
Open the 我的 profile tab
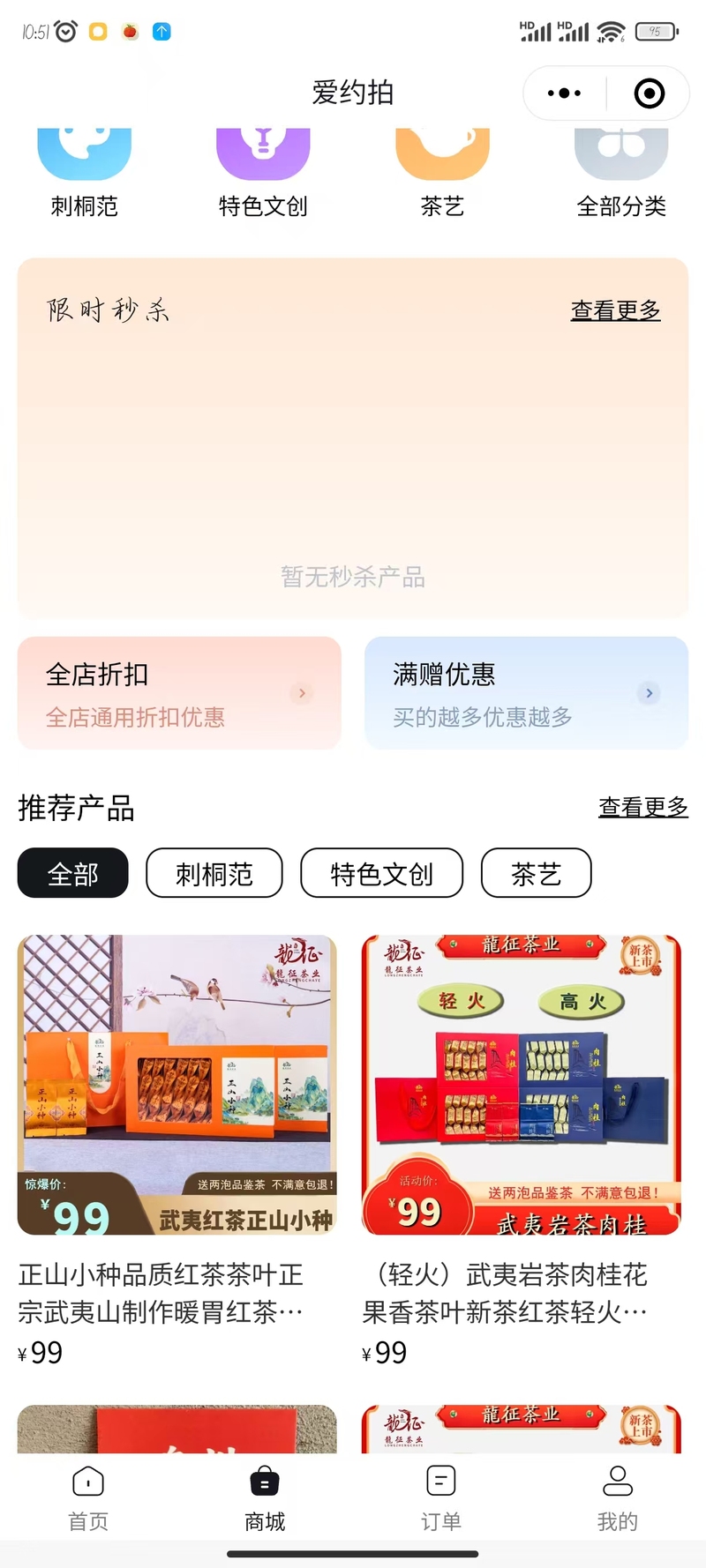coord(617,1498)
